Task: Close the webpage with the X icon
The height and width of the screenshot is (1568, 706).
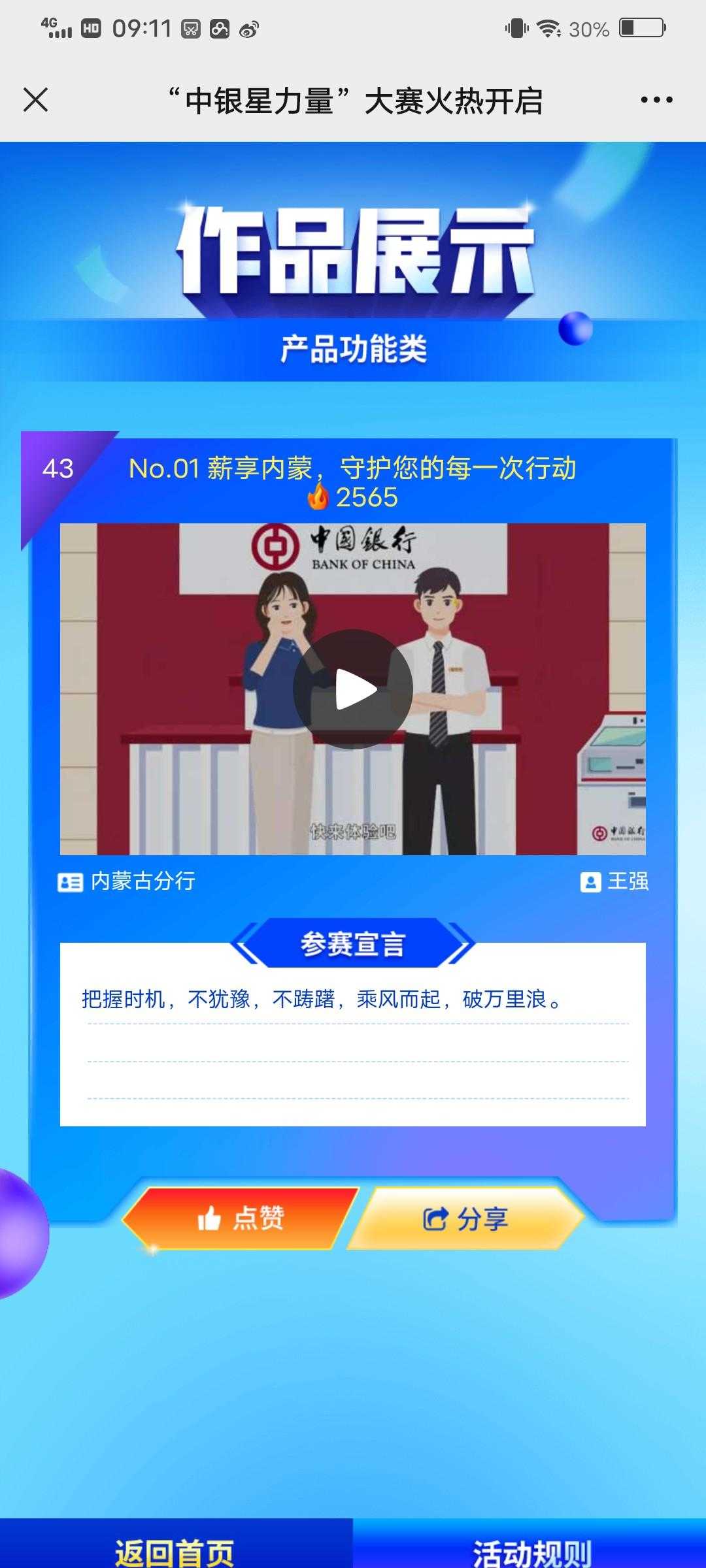Action: [35, 100]
